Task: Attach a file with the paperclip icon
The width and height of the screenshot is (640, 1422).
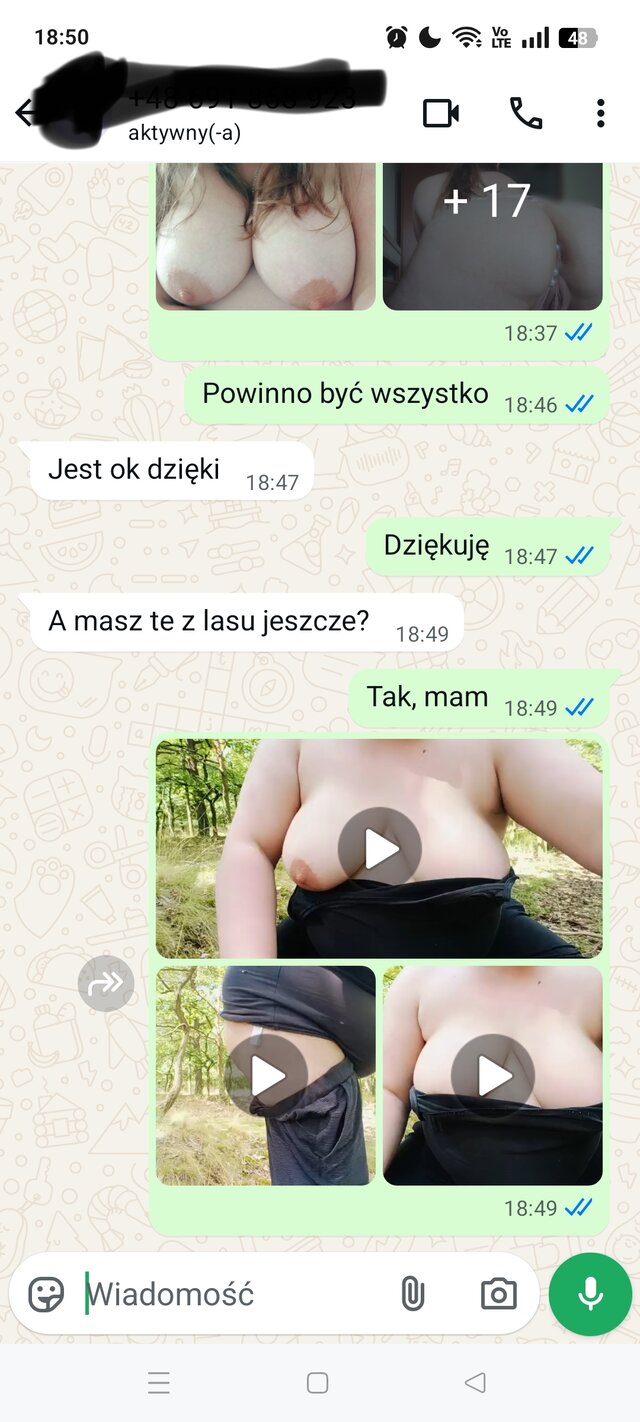Action: tap(412, 1294)
